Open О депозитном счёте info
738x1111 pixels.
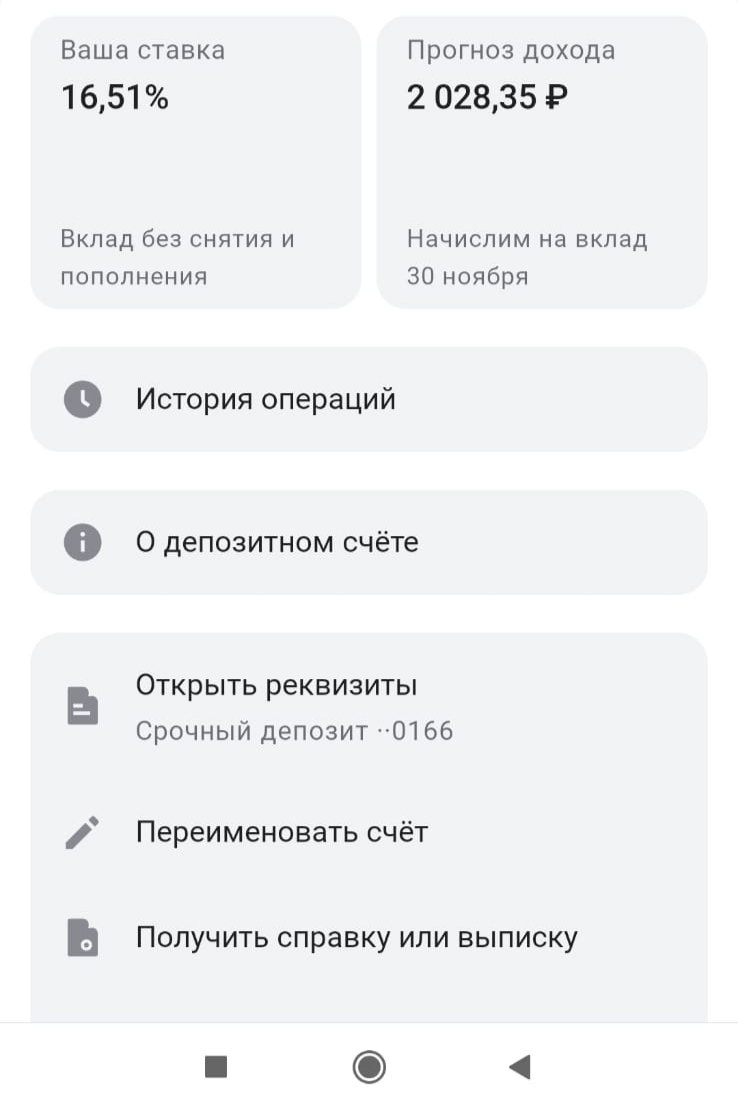368,542
